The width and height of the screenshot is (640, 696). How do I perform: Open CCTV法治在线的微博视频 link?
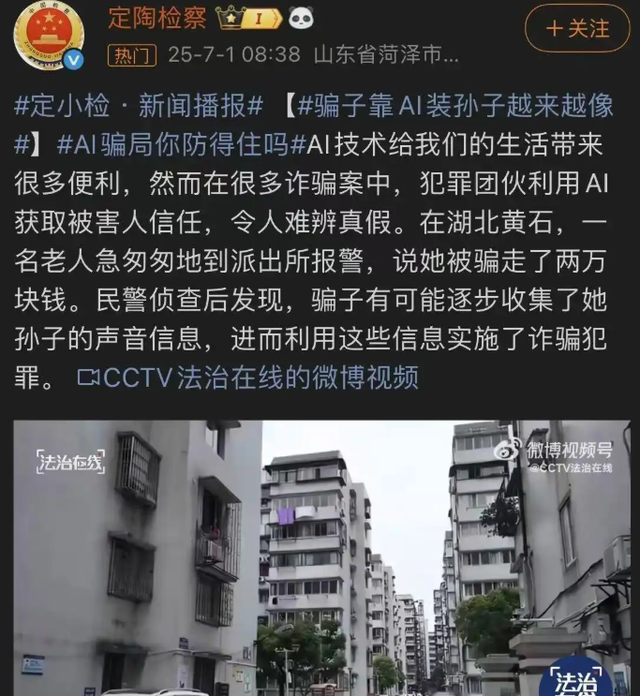point(248,378)
